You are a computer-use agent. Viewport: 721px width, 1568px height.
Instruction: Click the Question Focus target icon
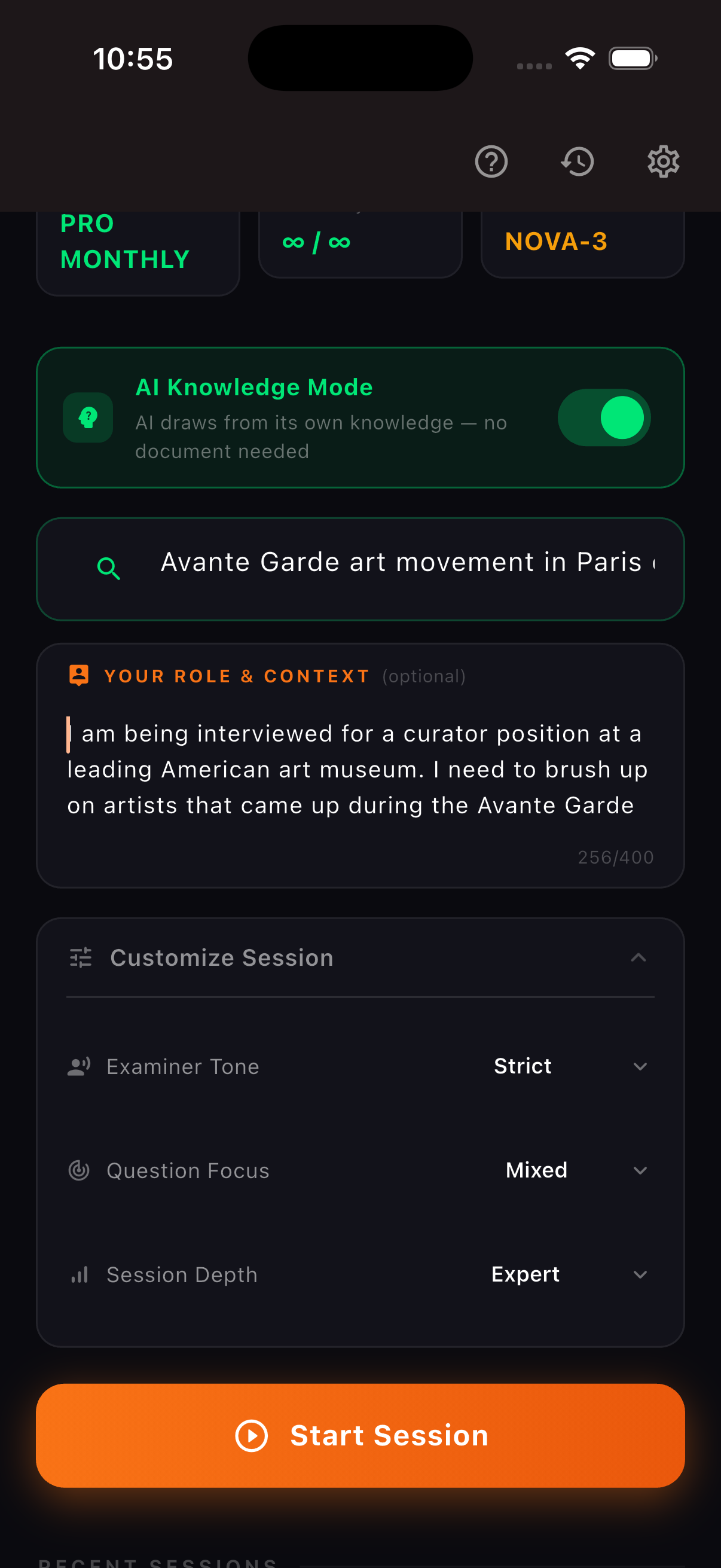coord(78,1169)
